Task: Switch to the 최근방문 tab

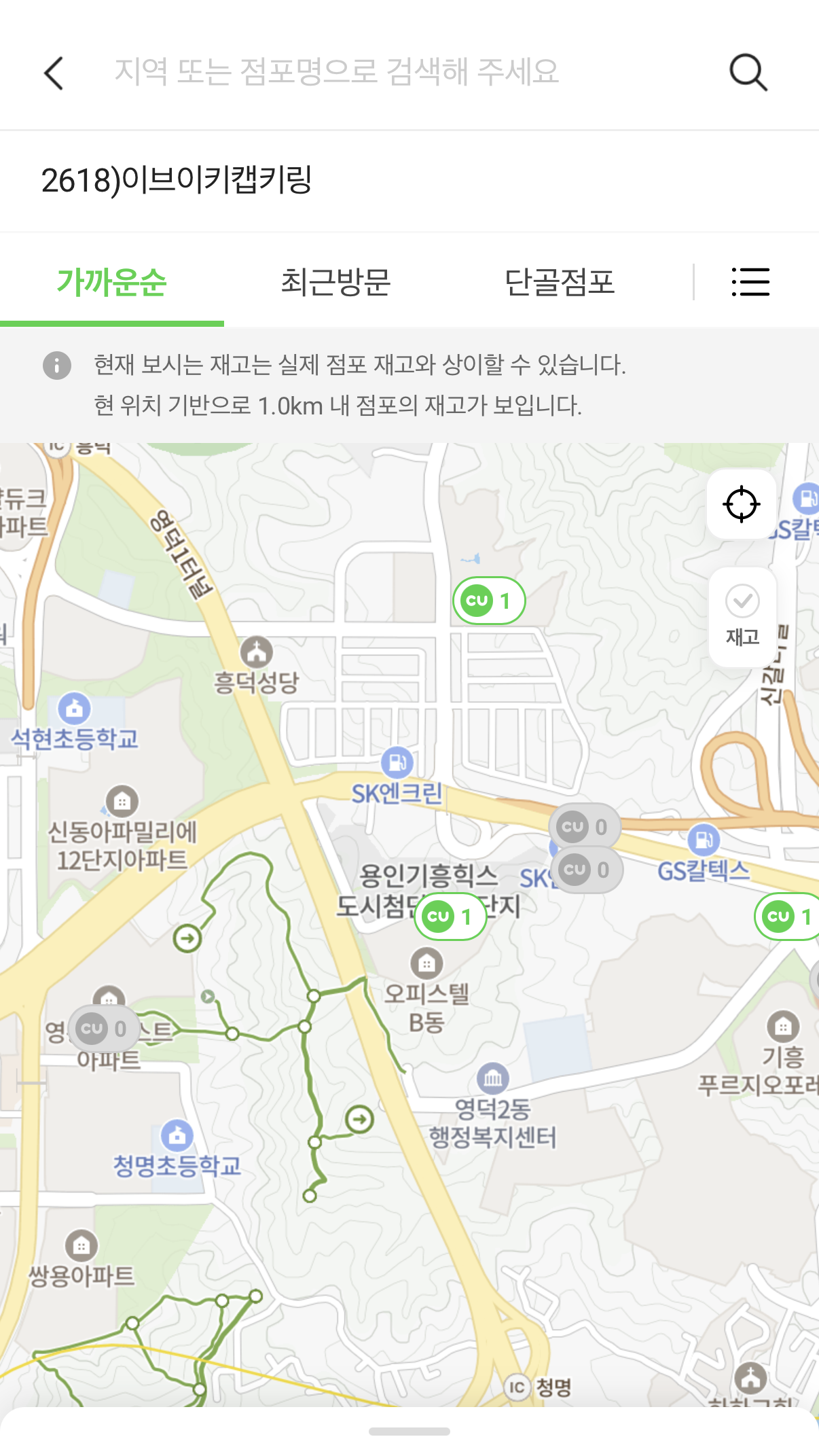Action: pyautogui.click(x=338, y=283)
